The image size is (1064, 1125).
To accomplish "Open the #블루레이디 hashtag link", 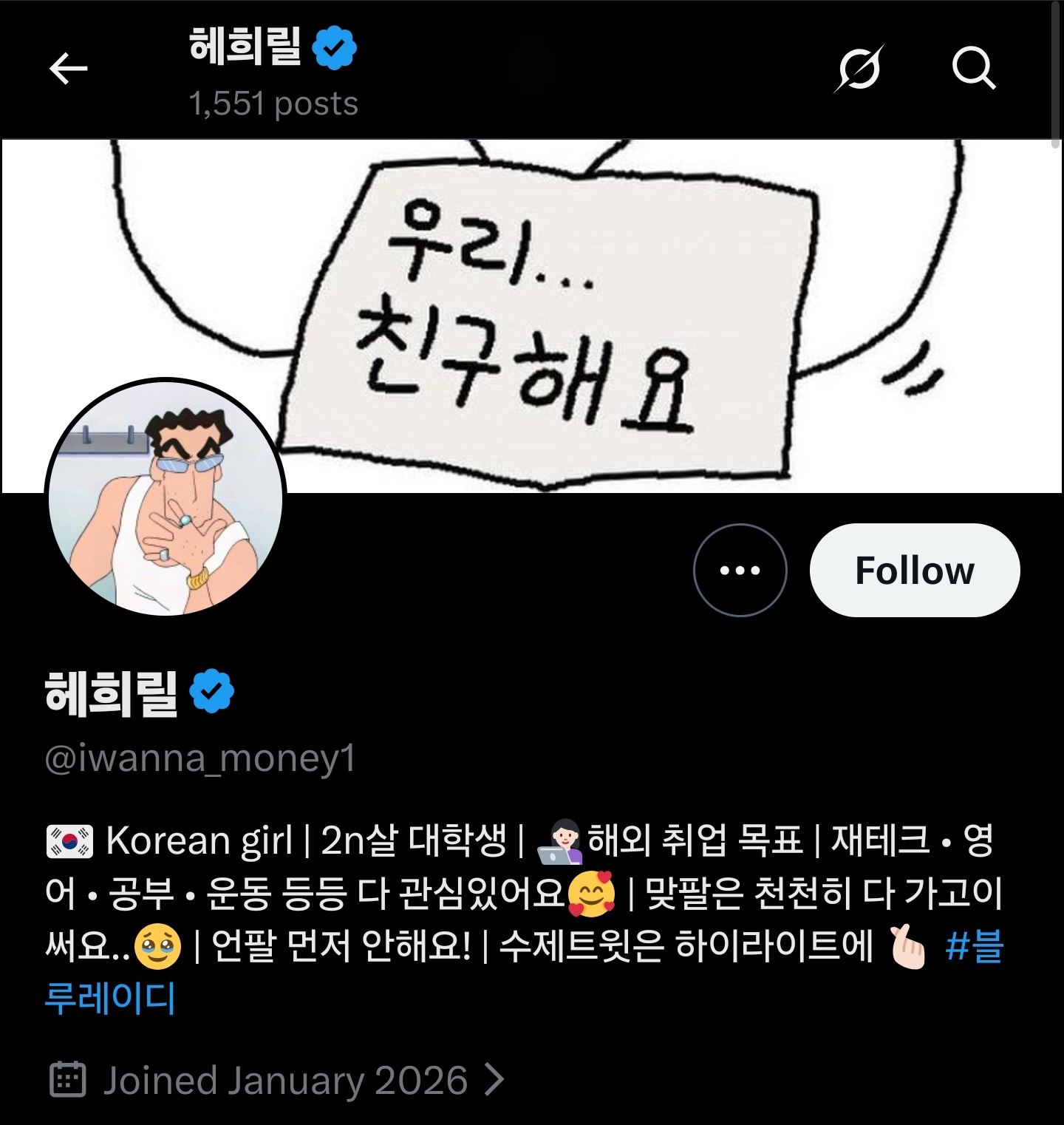I will (x=974, y=947).
